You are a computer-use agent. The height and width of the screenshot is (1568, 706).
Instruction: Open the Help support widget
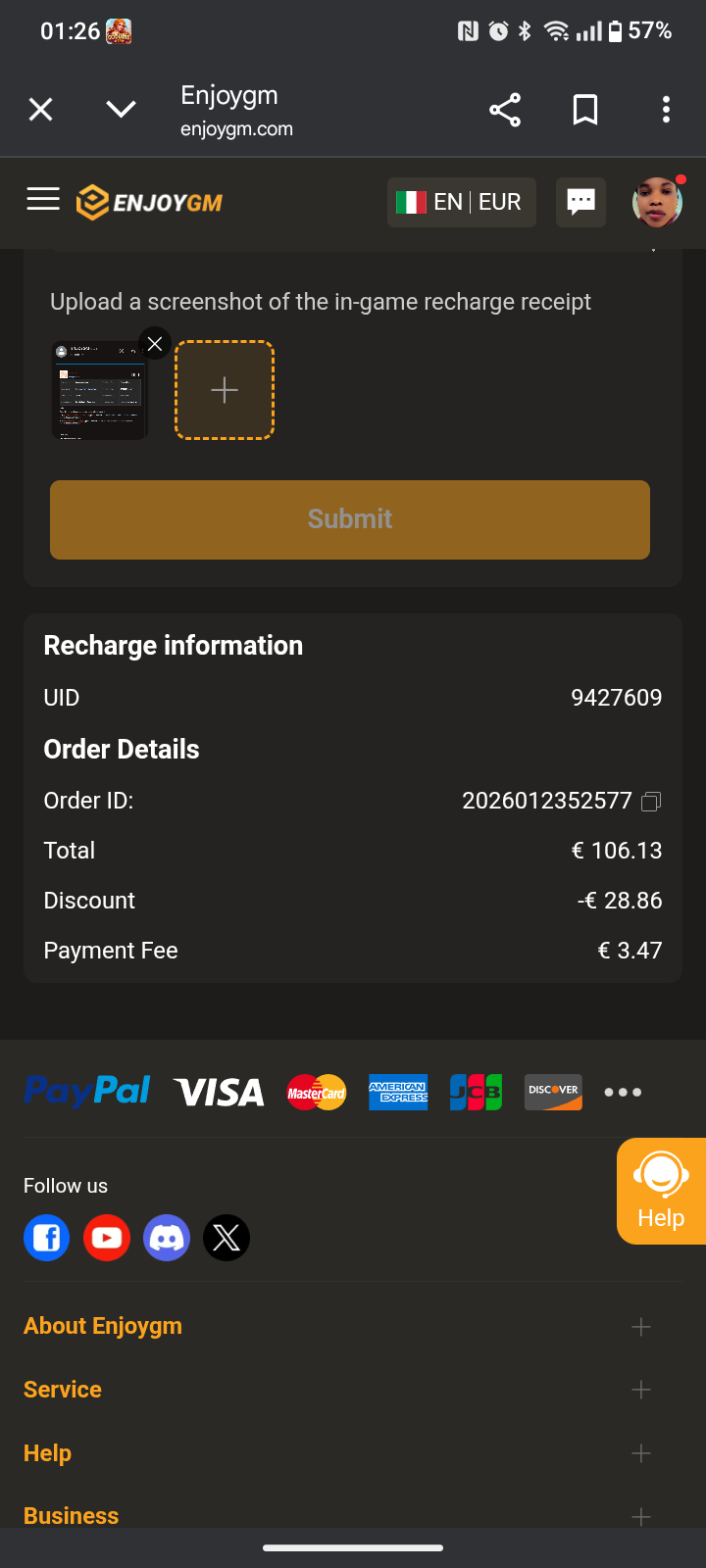[x=661, y=1191]
